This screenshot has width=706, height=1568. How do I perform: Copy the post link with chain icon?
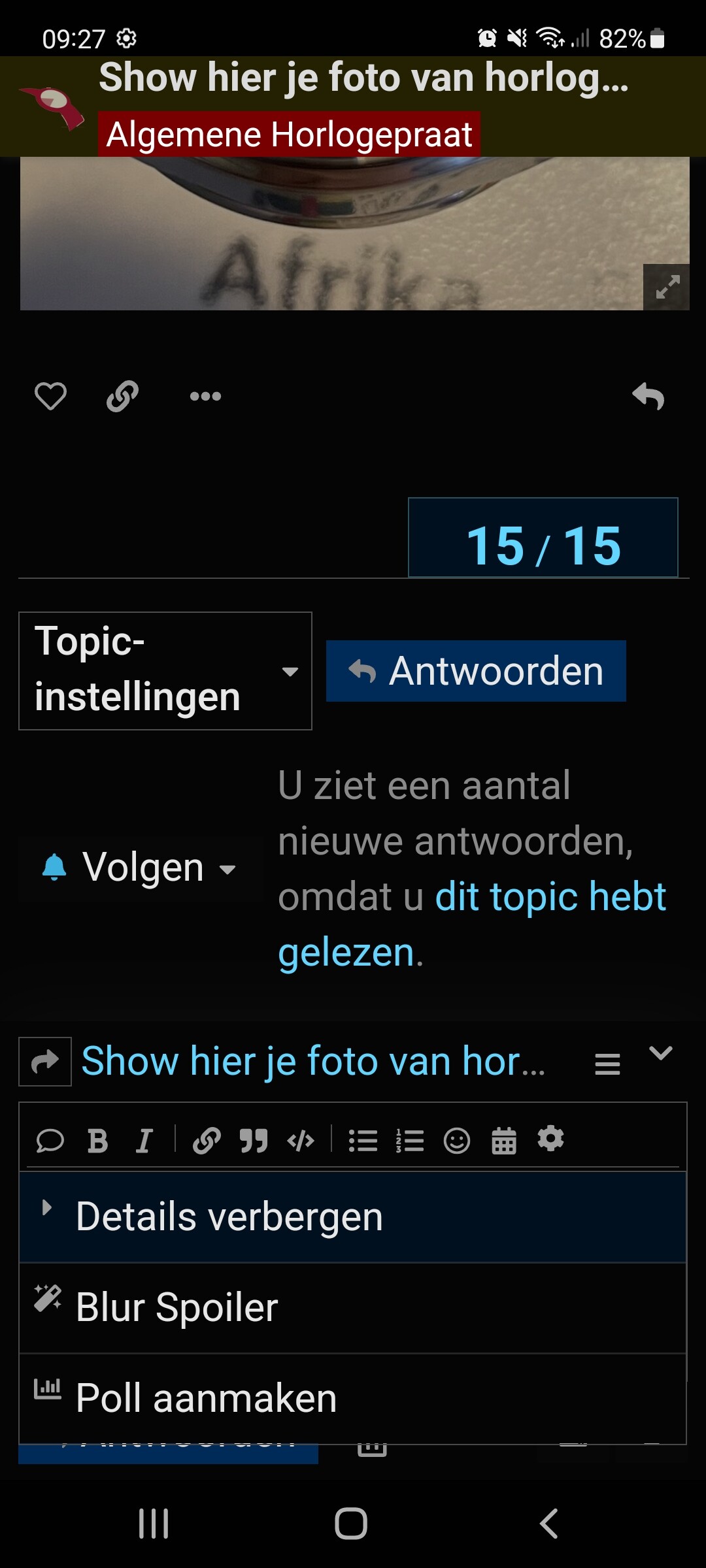click(x=122, y=396)
